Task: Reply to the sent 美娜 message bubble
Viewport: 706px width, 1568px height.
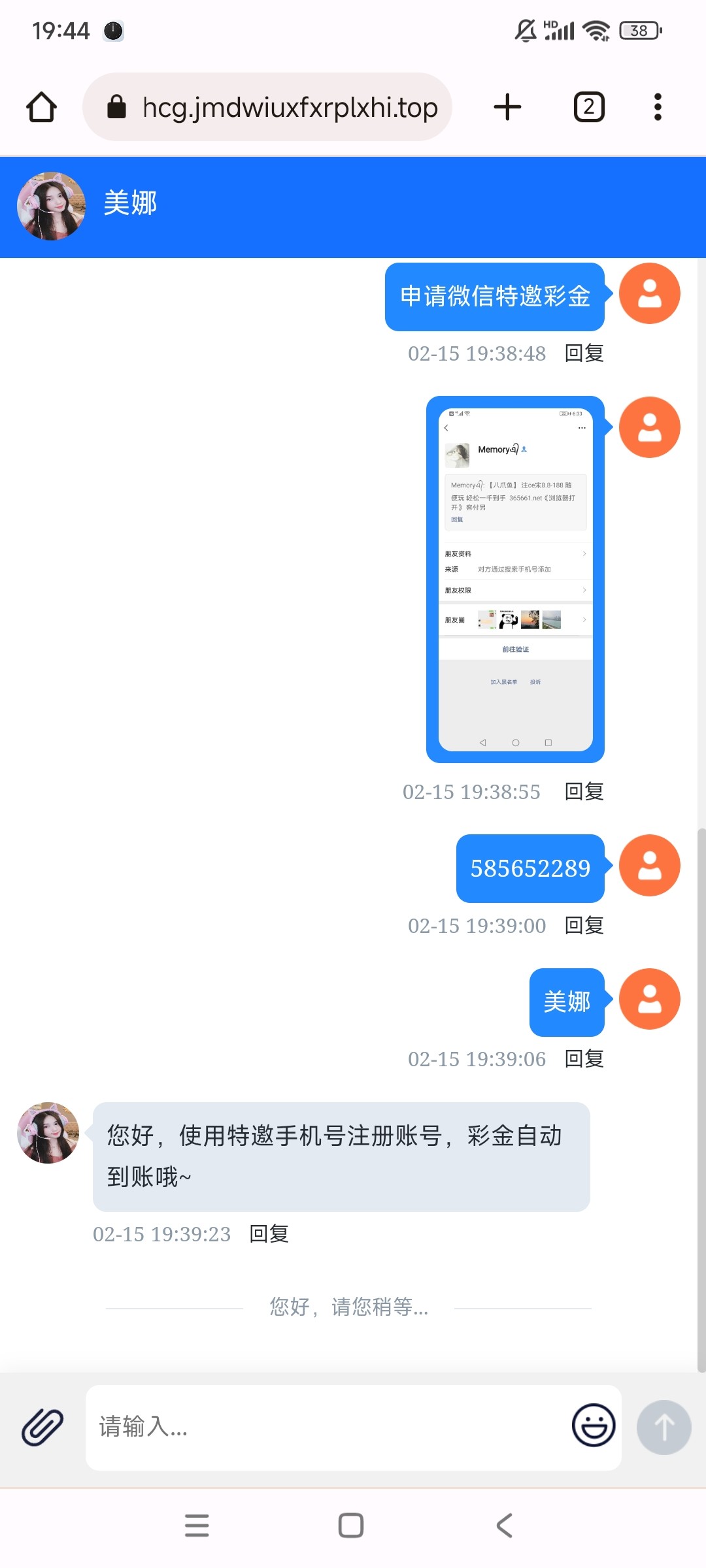Action: (x=584, y=1059)
